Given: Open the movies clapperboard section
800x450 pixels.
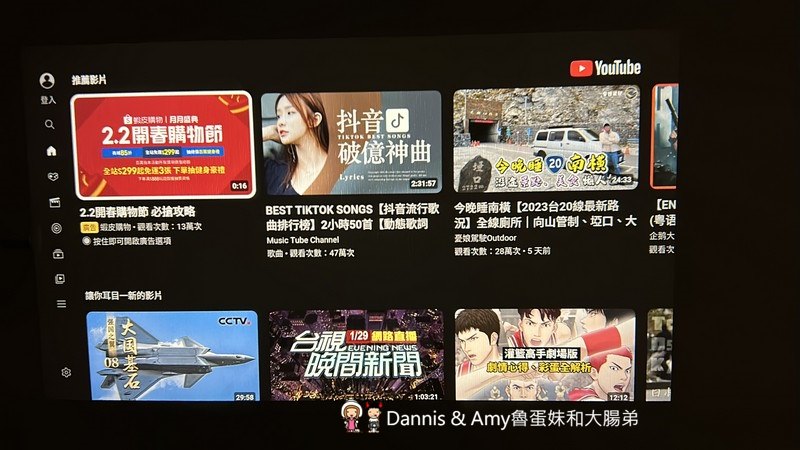Looking at the screenshot, I should click(55, 202).
